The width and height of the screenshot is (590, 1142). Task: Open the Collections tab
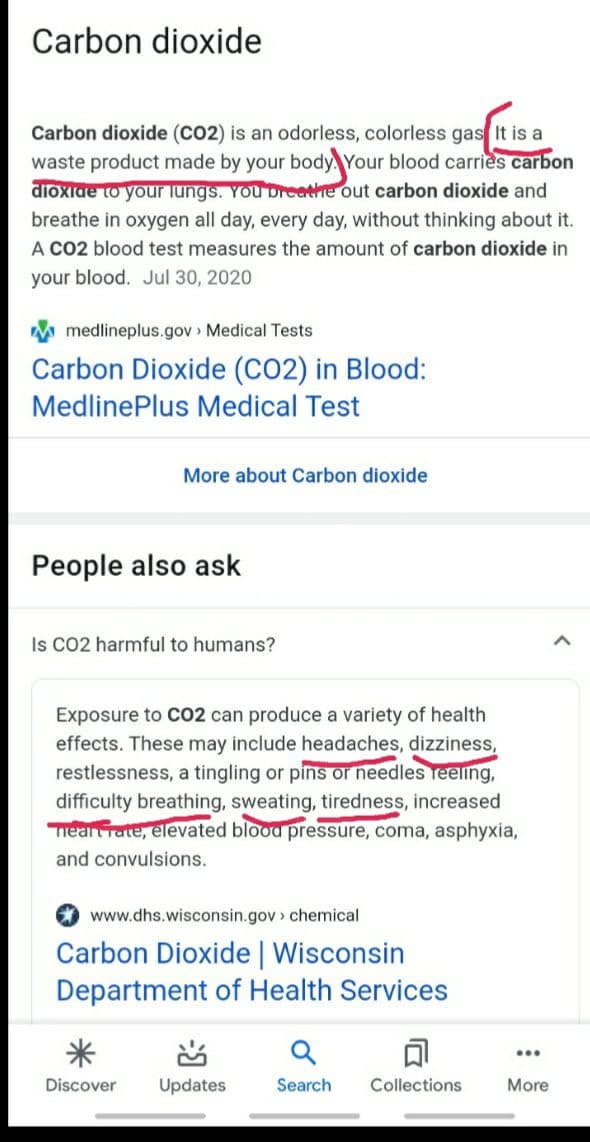(x=416, y=1068)
